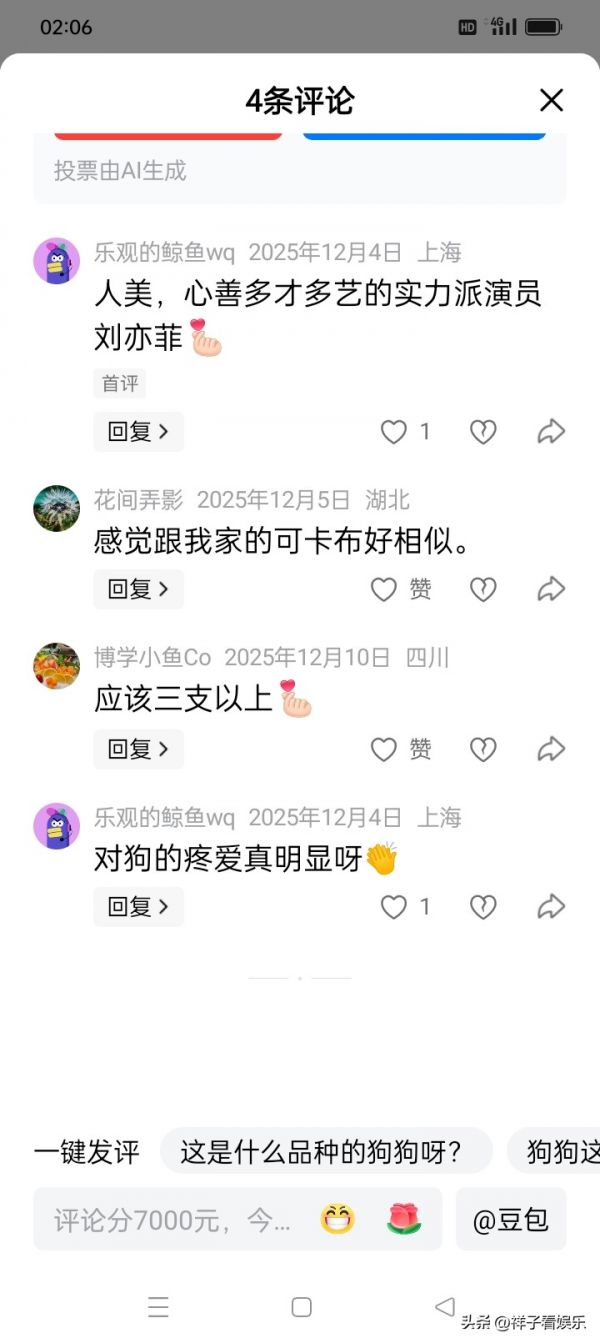The height and width of the screenshot is (1343, 600).
Task: Like the comment about 实力派演员刘亦菲
Action: tap(394, 432)
